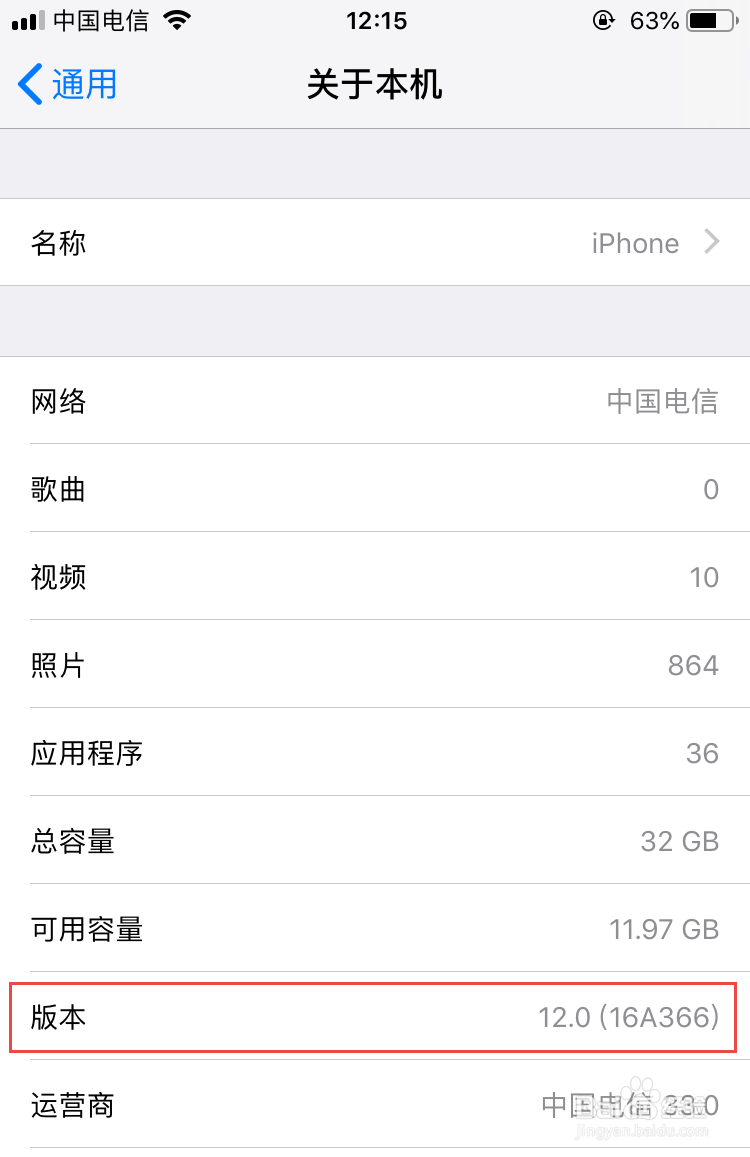Open the 名称 row to rename device
750x1157 pixels.
tap(375, 242)
